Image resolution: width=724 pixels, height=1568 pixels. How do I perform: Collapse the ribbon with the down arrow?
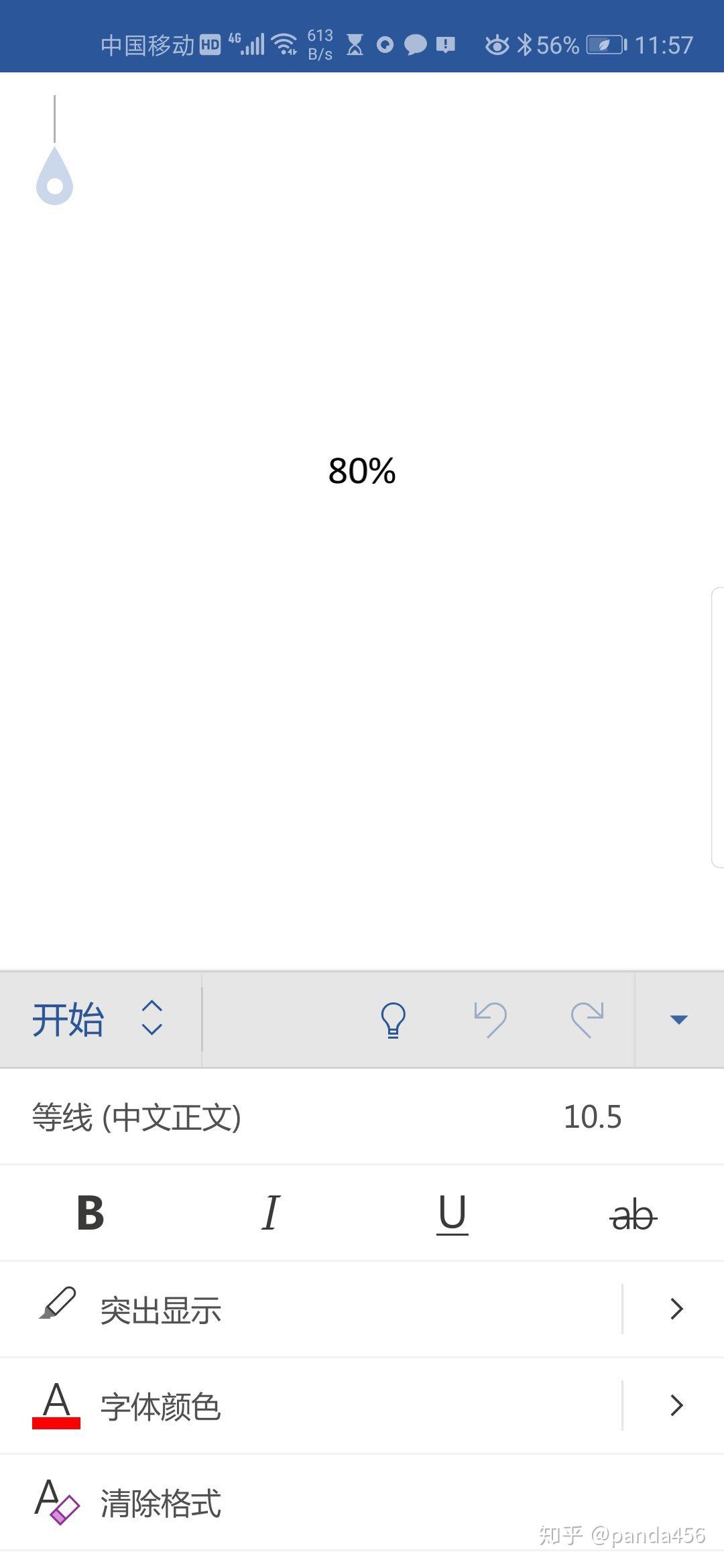coord(679,1020)
